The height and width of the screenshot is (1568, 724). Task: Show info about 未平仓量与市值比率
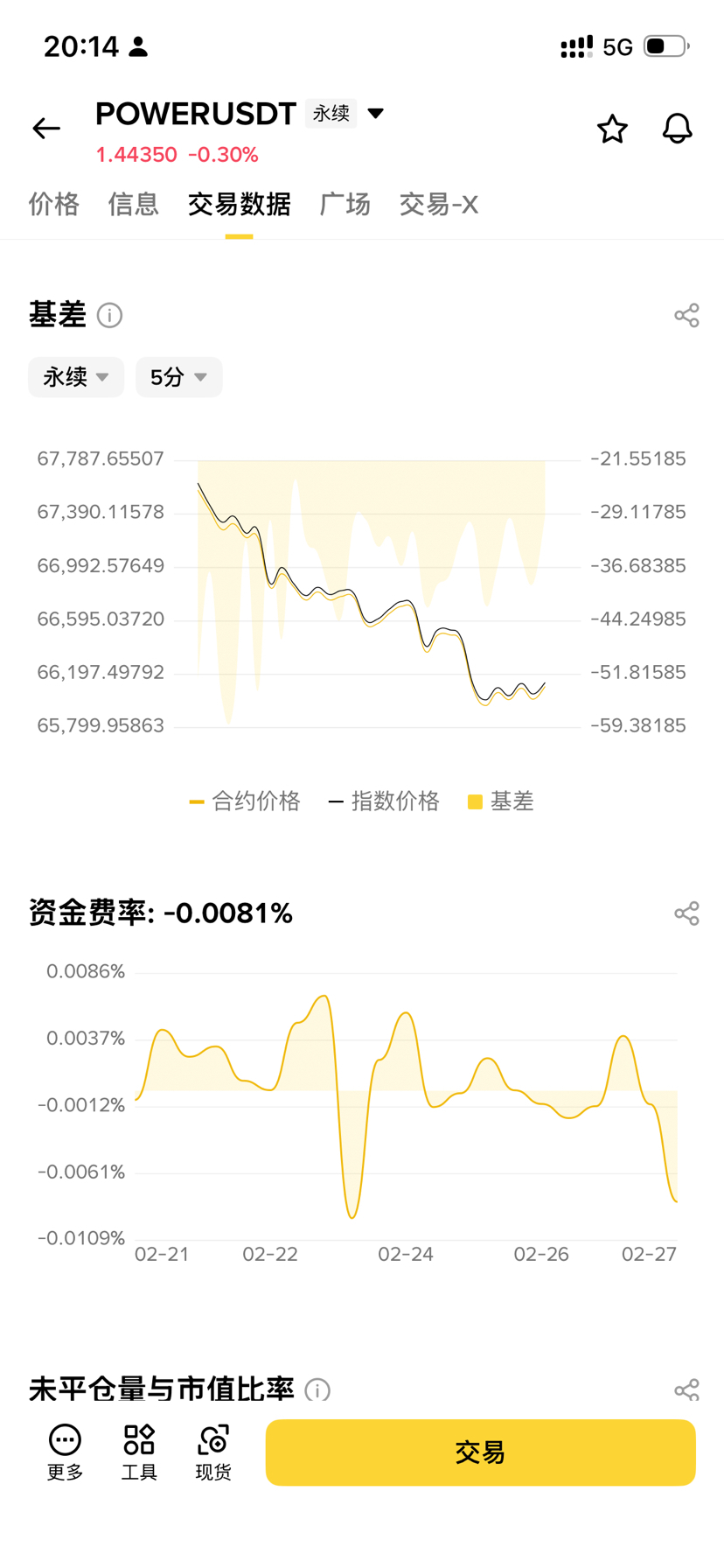tap(317, 1389)
